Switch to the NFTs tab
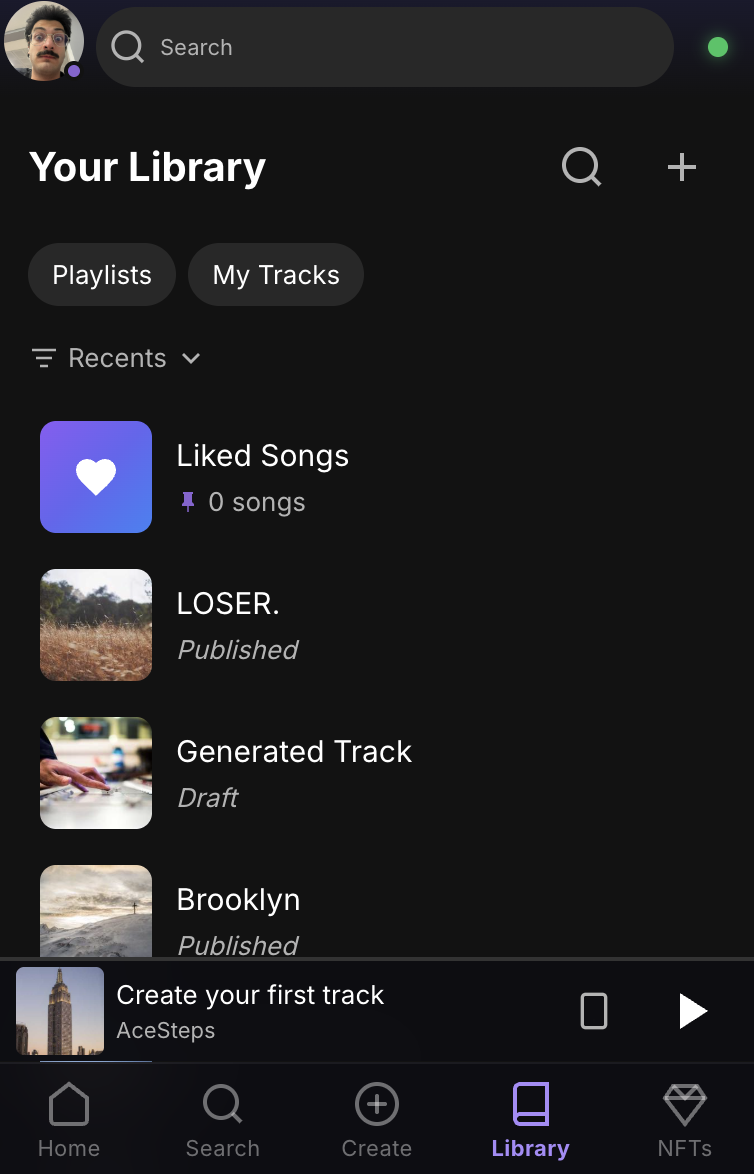This screenshot has height=1174, width=754. pos(685,1121)
